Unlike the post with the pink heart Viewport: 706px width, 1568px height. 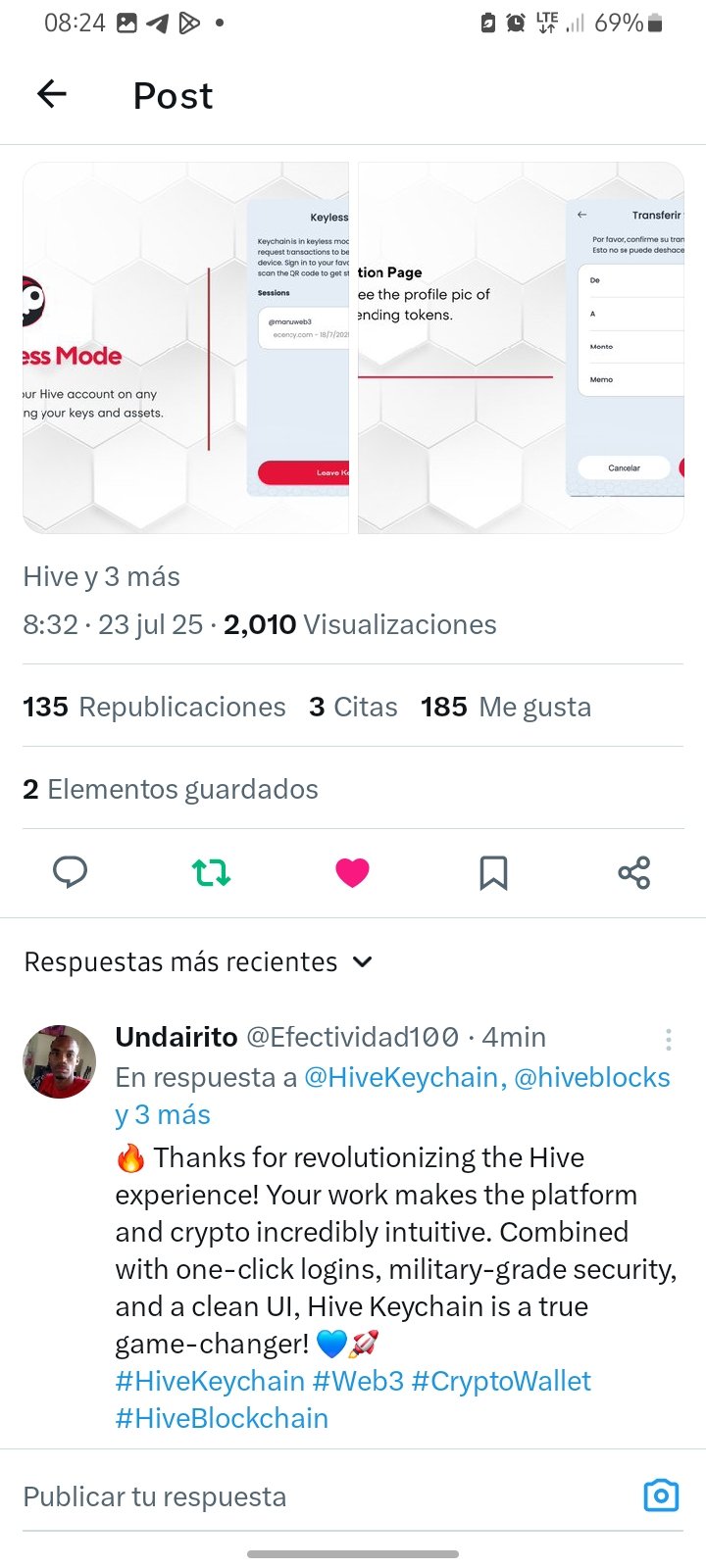pos(352,871)
